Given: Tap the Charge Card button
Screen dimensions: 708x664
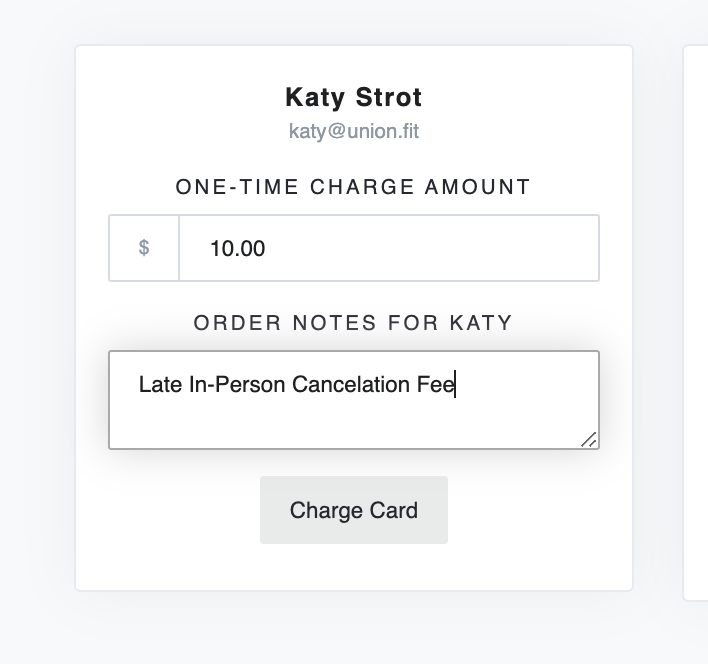Looking at the screenshot, I should coord(353,510).
